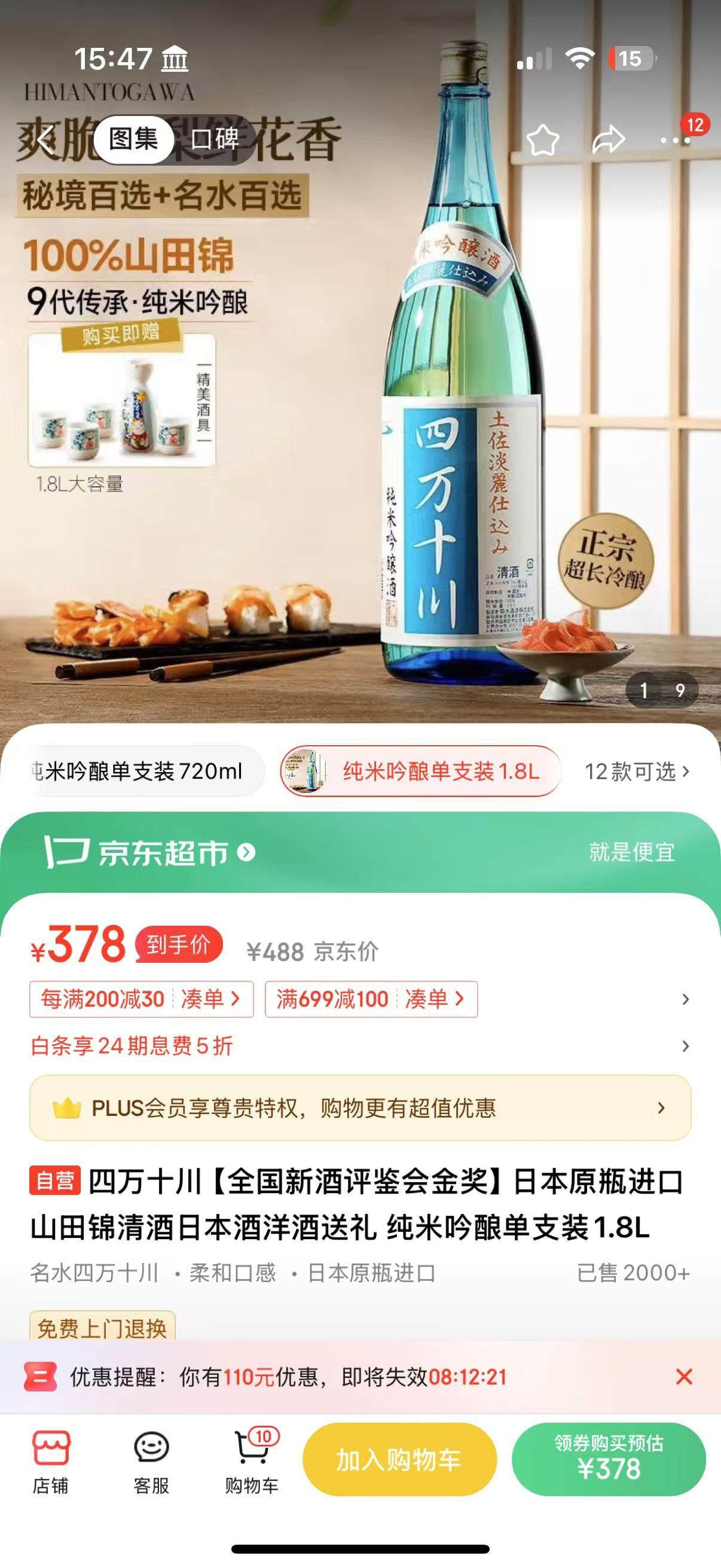Dismiss the 优惠提醒 banner

pos(684,1376)
